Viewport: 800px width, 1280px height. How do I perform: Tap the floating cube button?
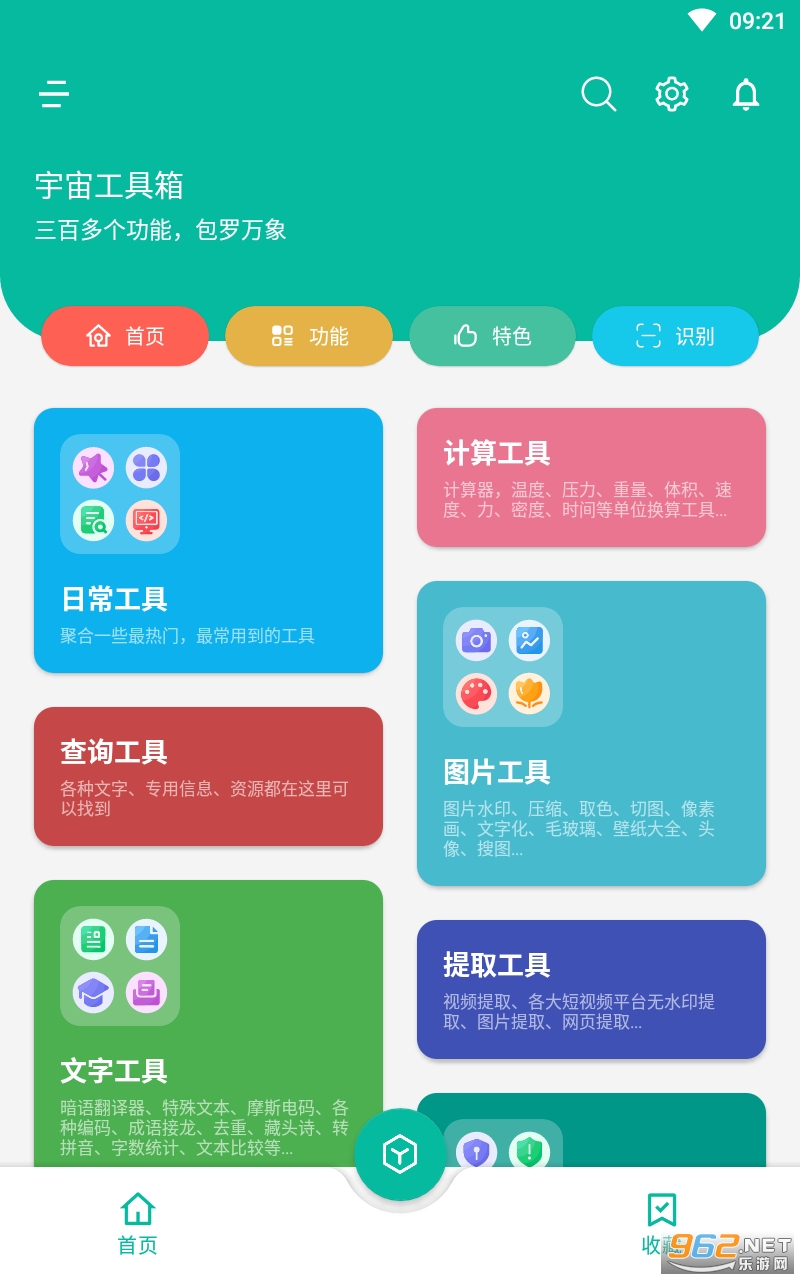400,1155
